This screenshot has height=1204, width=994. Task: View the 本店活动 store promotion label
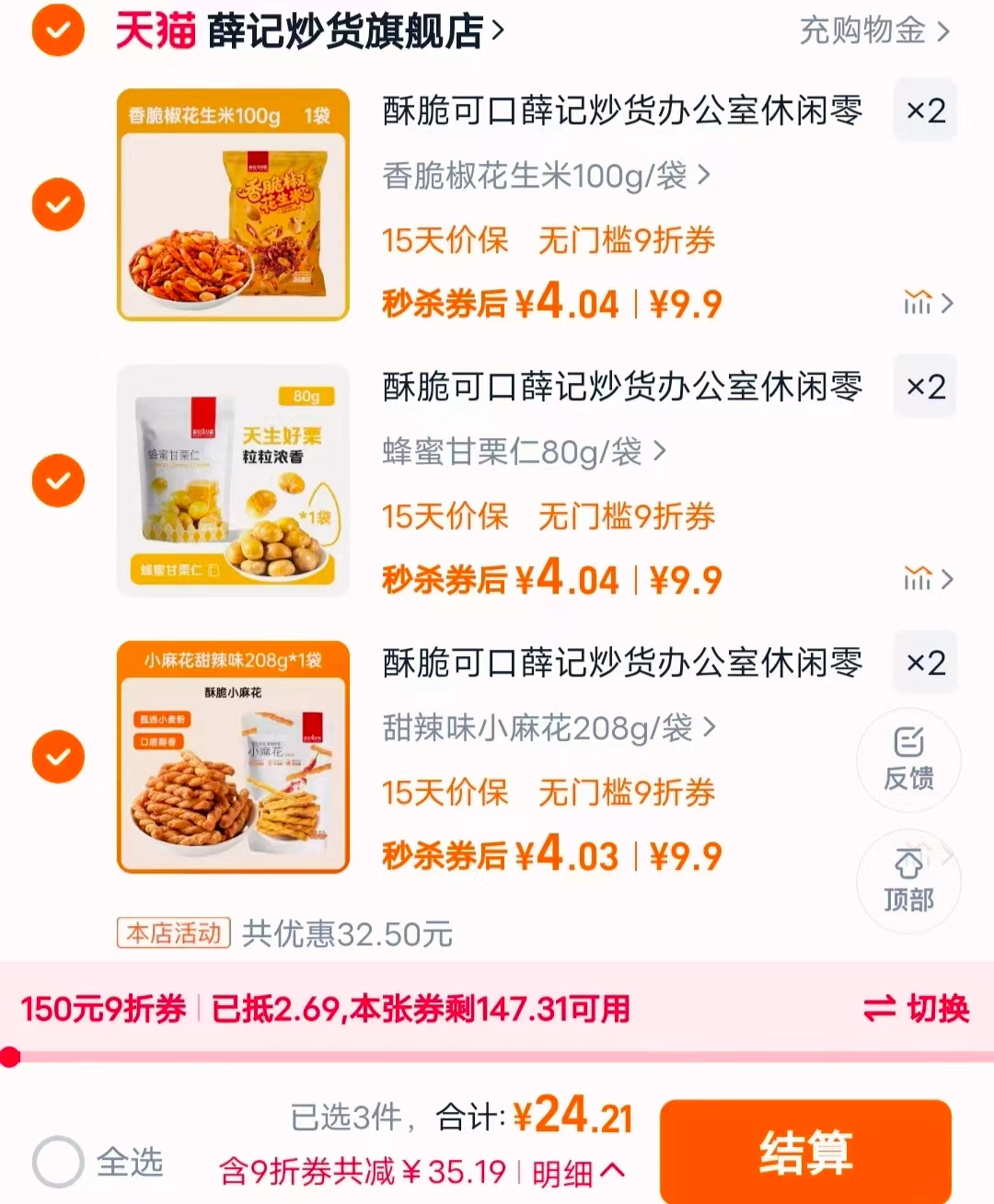coord(173,933)
